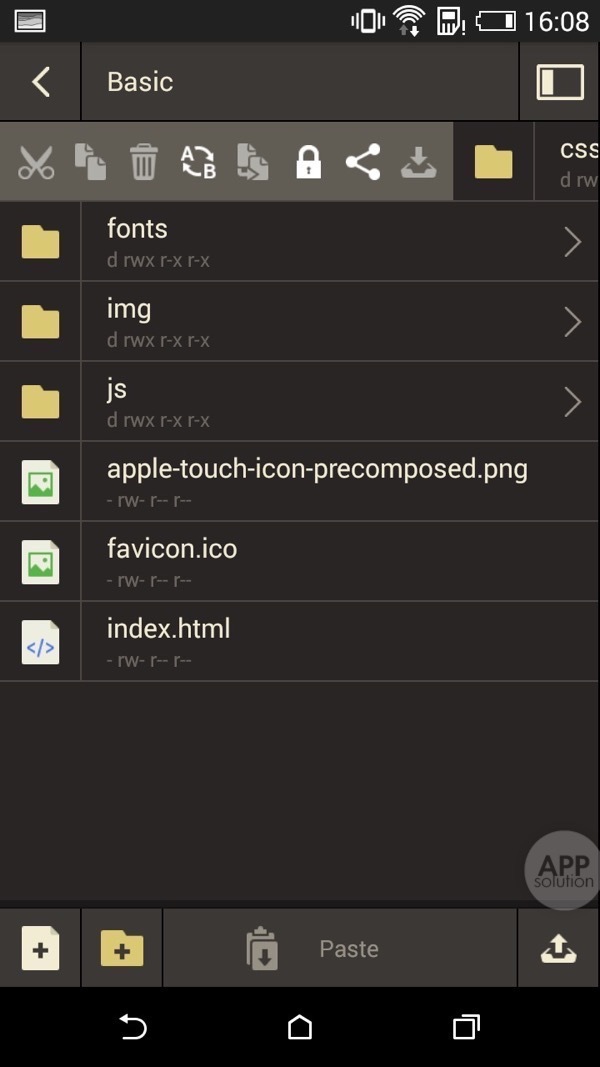Tap the rename A-B icon
The image size is (600, 1067).
click(x=198, y=162)
